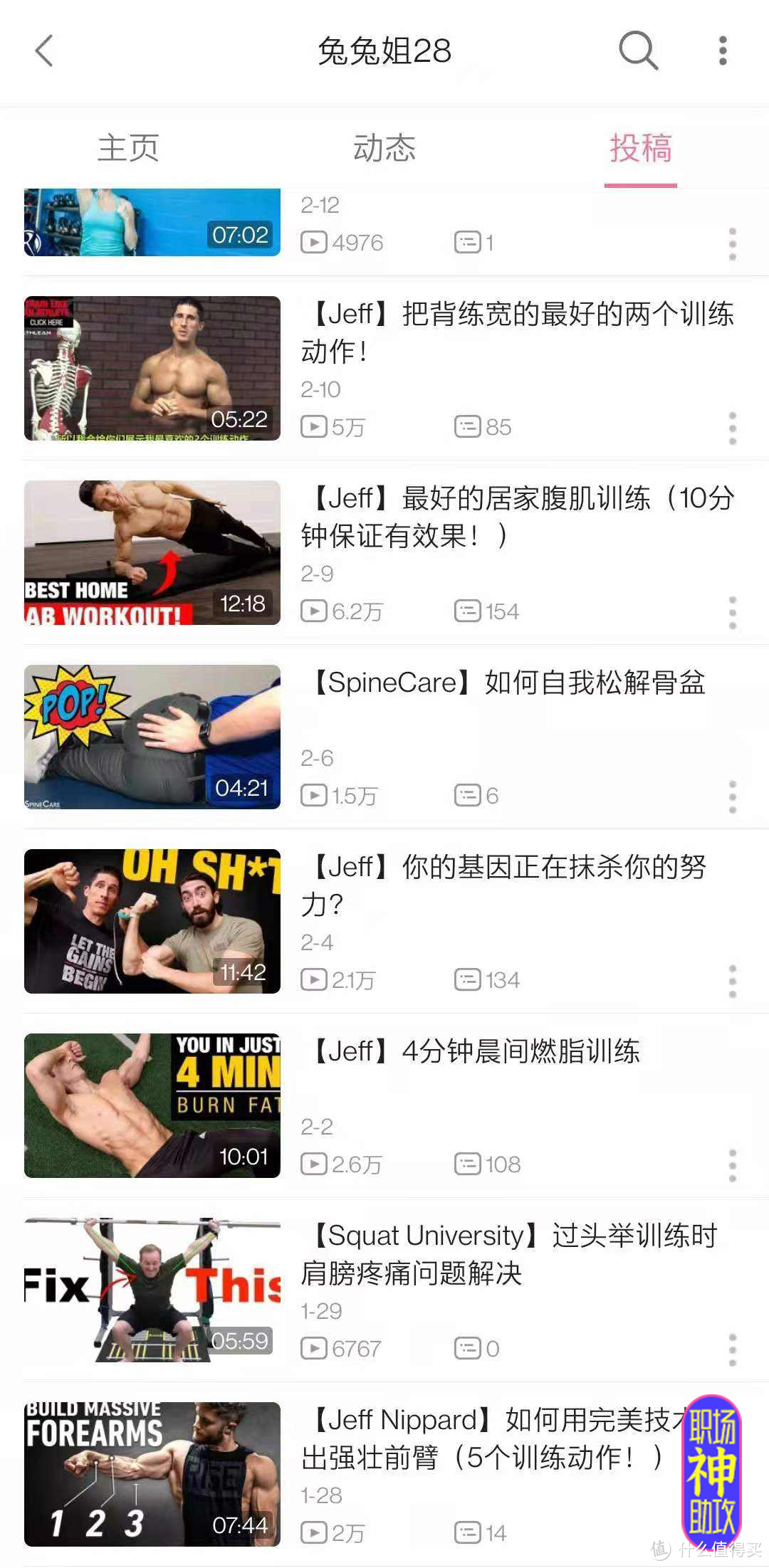Go back from 兔兔姐28's profile

point(44,51)
